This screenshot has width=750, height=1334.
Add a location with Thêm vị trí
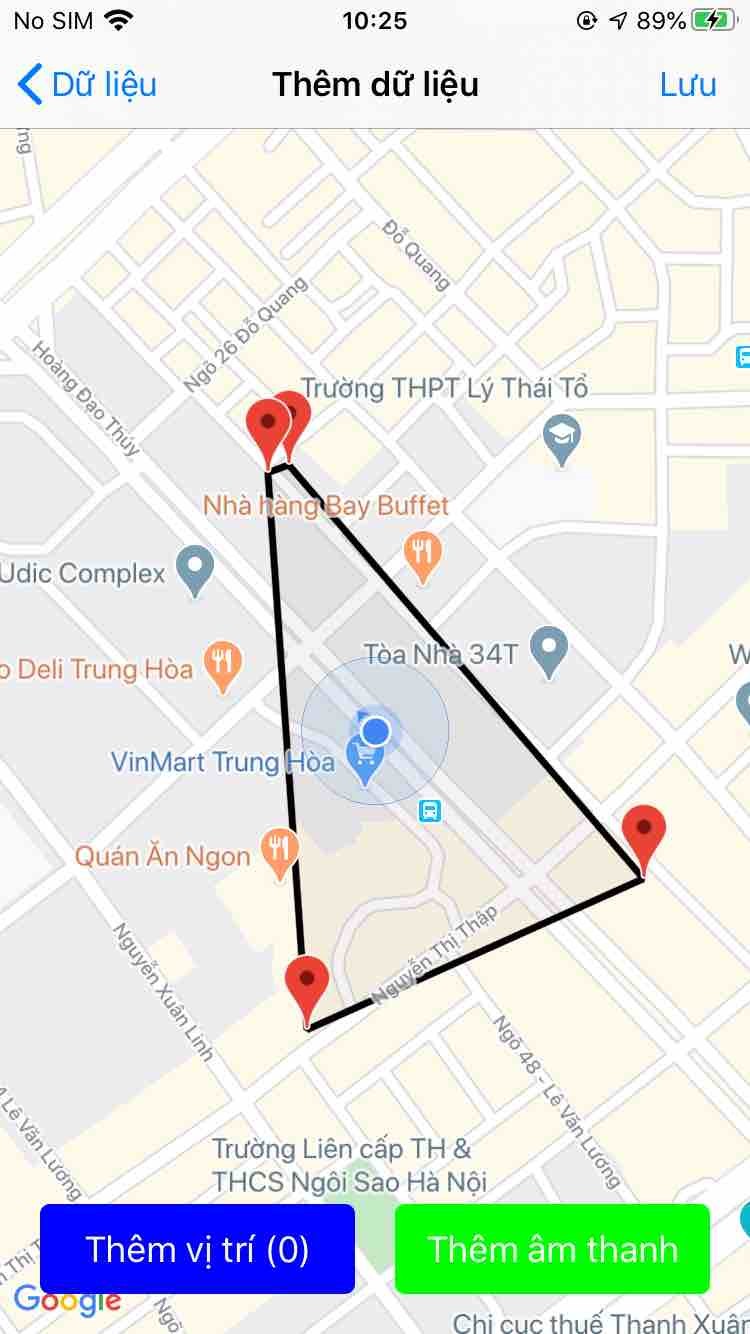(x=197, y=1249)
